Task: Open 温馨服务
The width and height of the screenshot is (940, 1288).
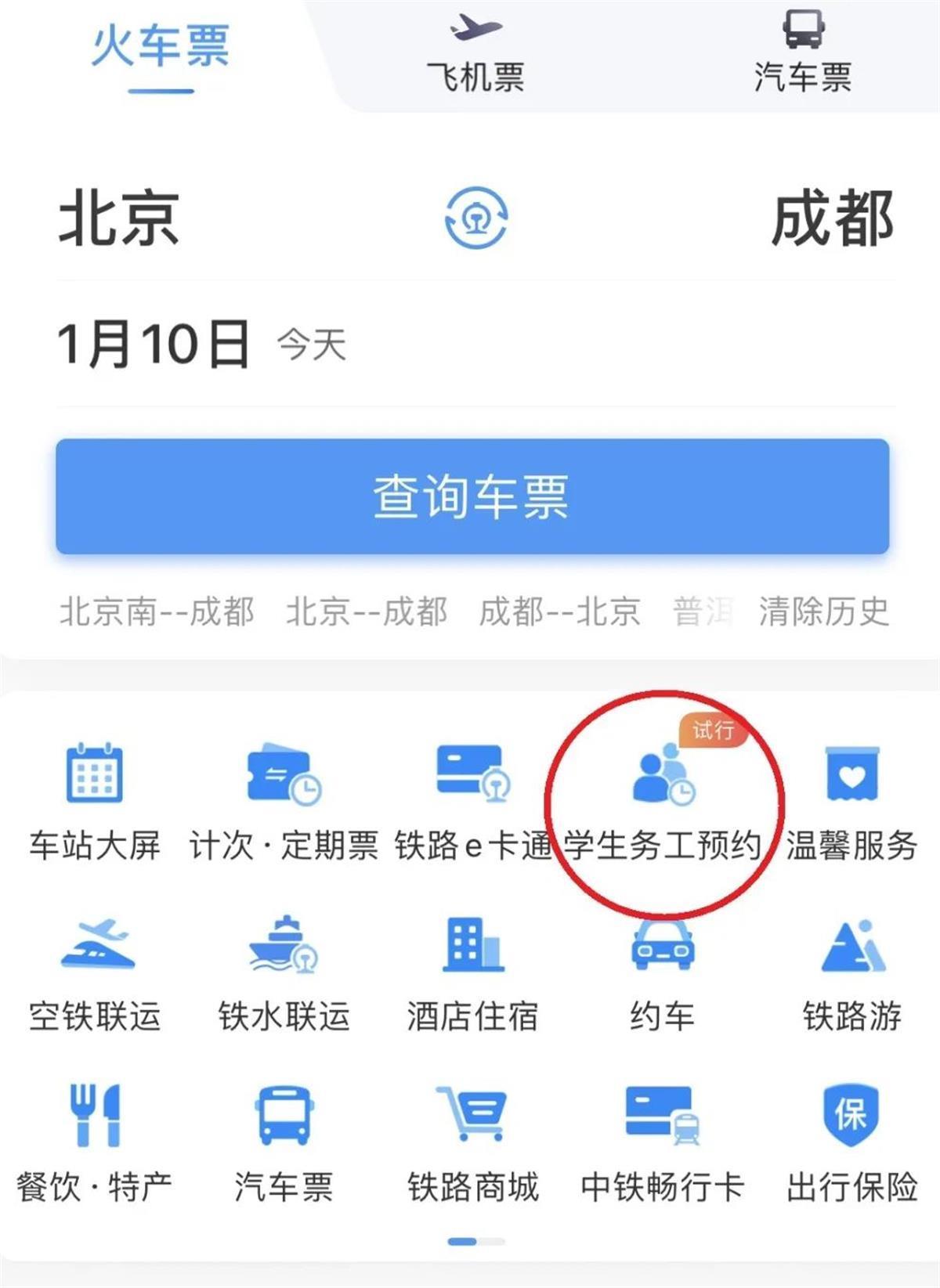Action: click(x=851, y=799)
